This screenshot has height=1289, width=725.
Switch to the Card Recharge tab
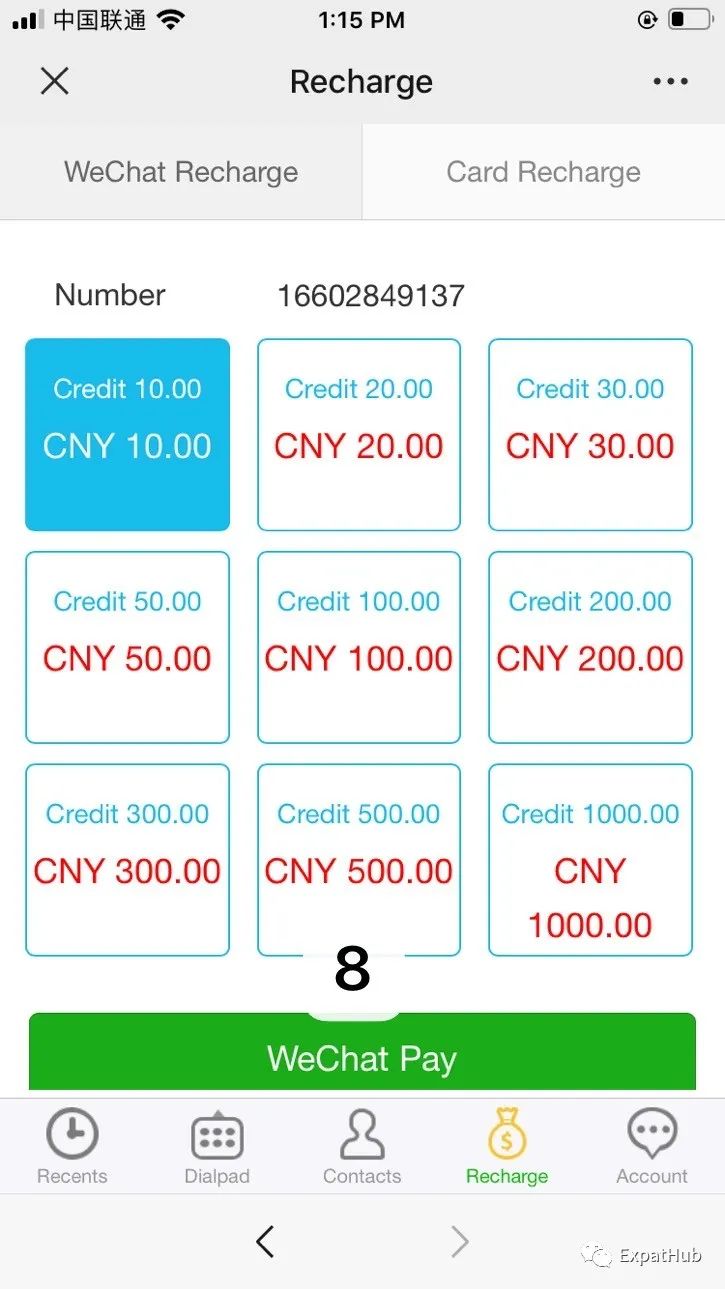tap(544, 172)
